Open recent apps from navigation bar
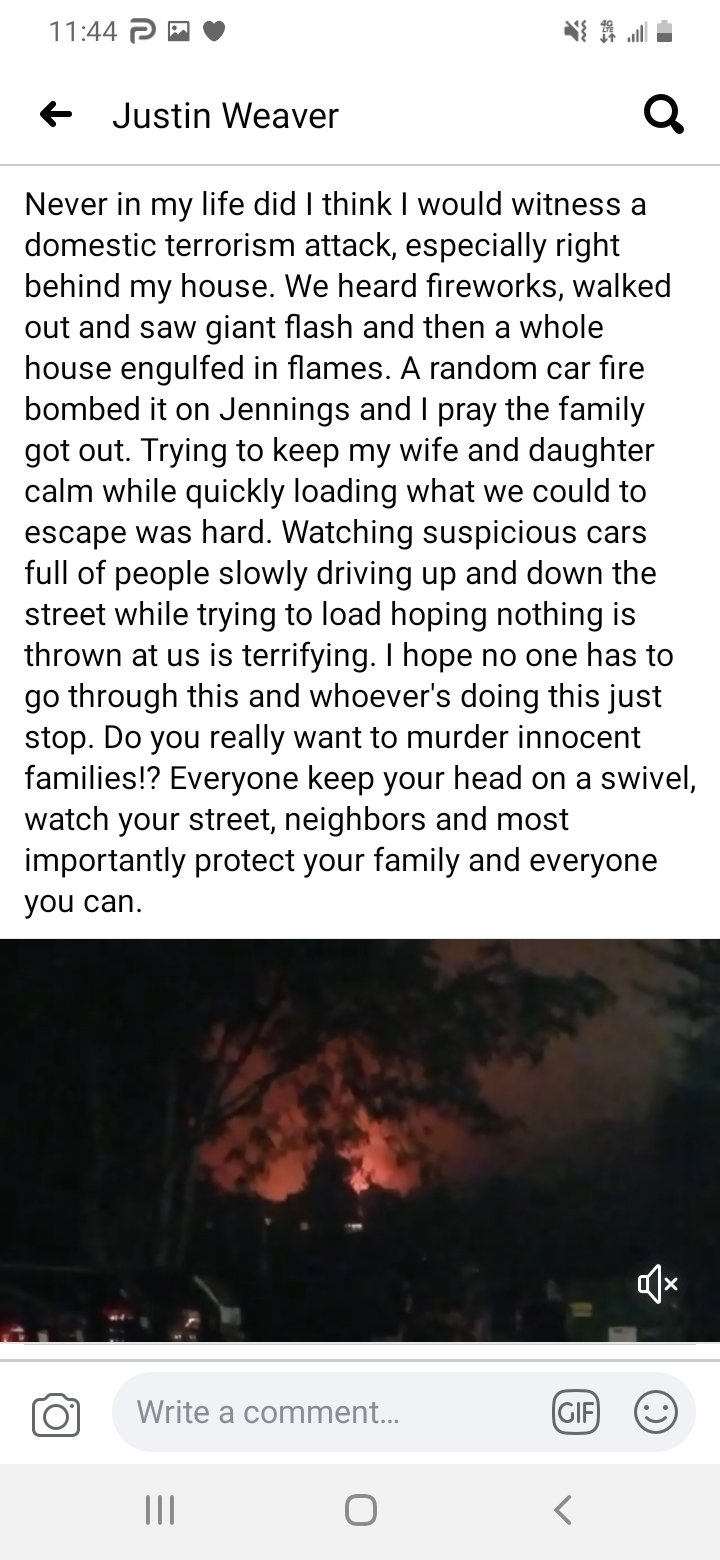Screen dimensions: 720x1560 (x=160, y=1509)
